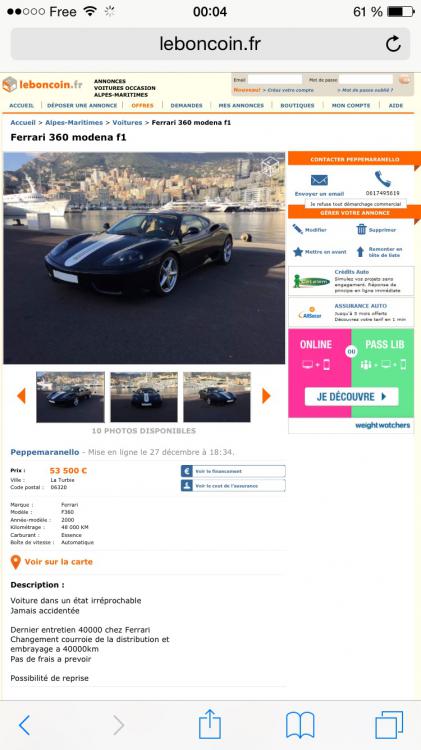Viewport: 421px width, 750px height.
Task: Open Safari bookmarks
Action: tap(300, 725)
